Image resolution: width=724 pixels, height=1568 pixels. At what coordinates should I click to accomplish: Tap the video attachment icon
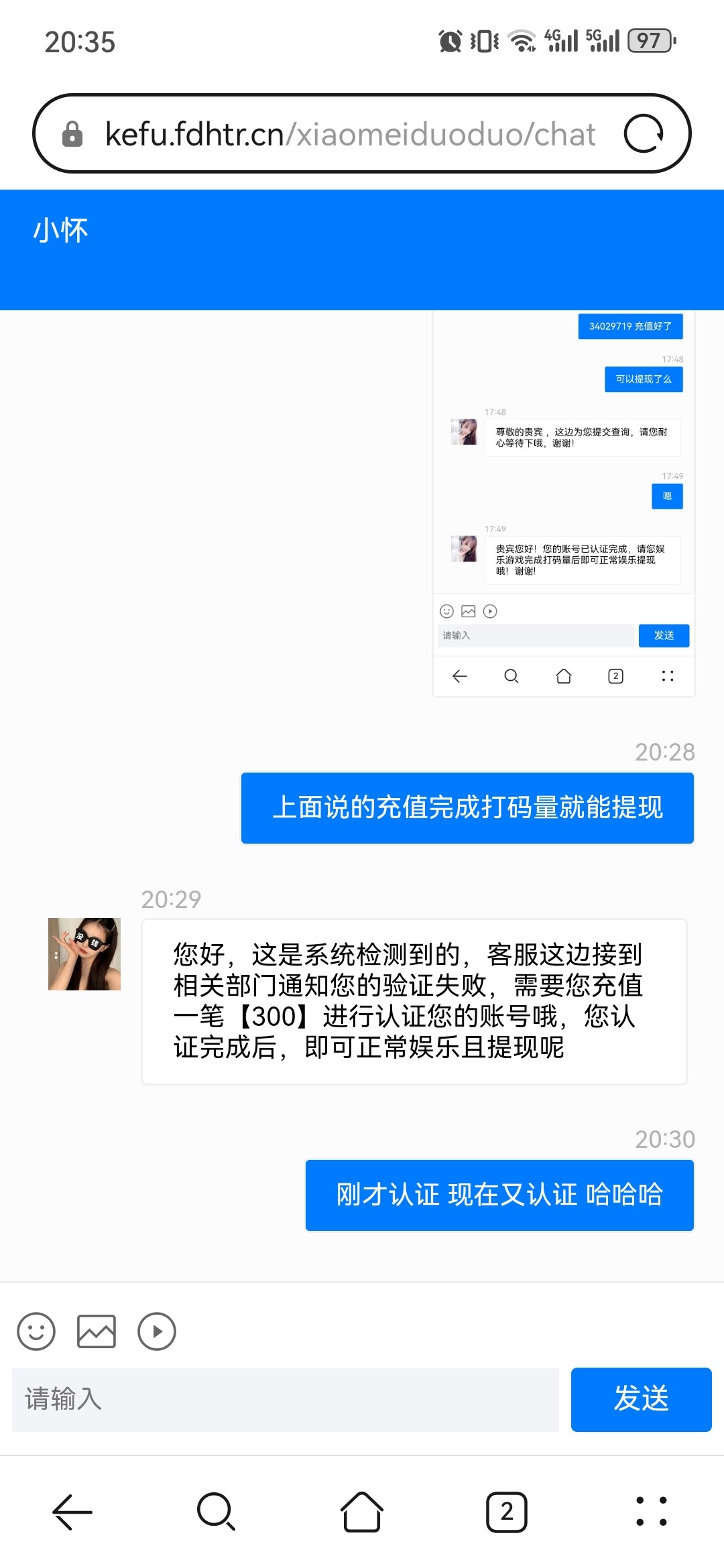pyautogui.click(x=157, y=1331)
